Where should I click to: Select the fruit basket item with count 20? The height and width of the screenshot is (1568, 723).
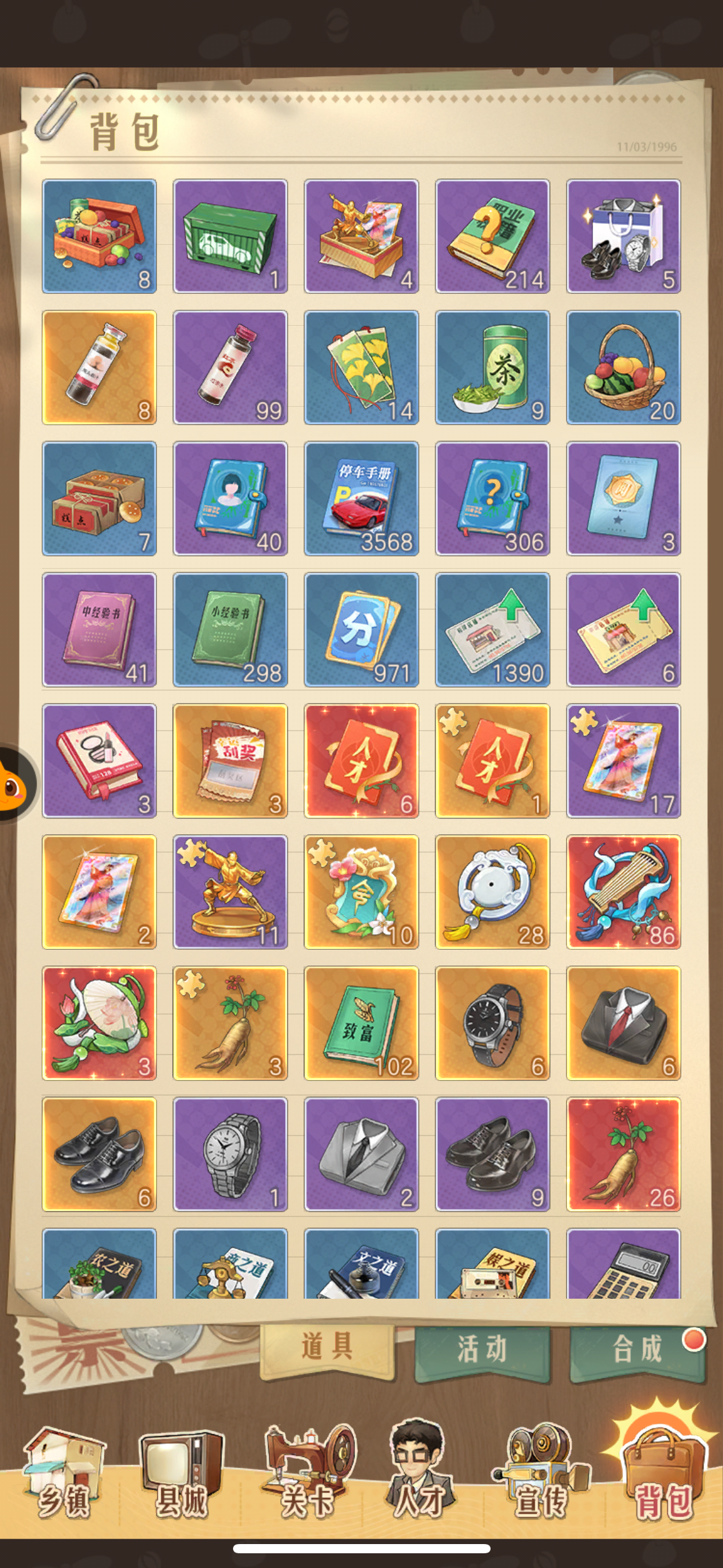click(624, 367)
